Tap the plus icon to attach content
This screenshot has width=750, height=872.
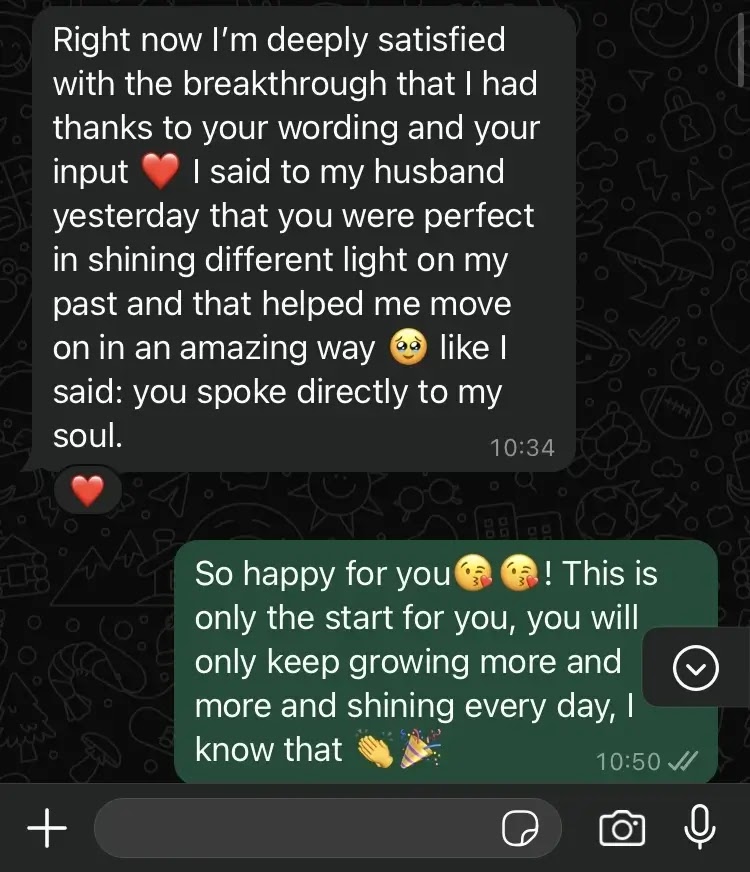click(45, 828)
